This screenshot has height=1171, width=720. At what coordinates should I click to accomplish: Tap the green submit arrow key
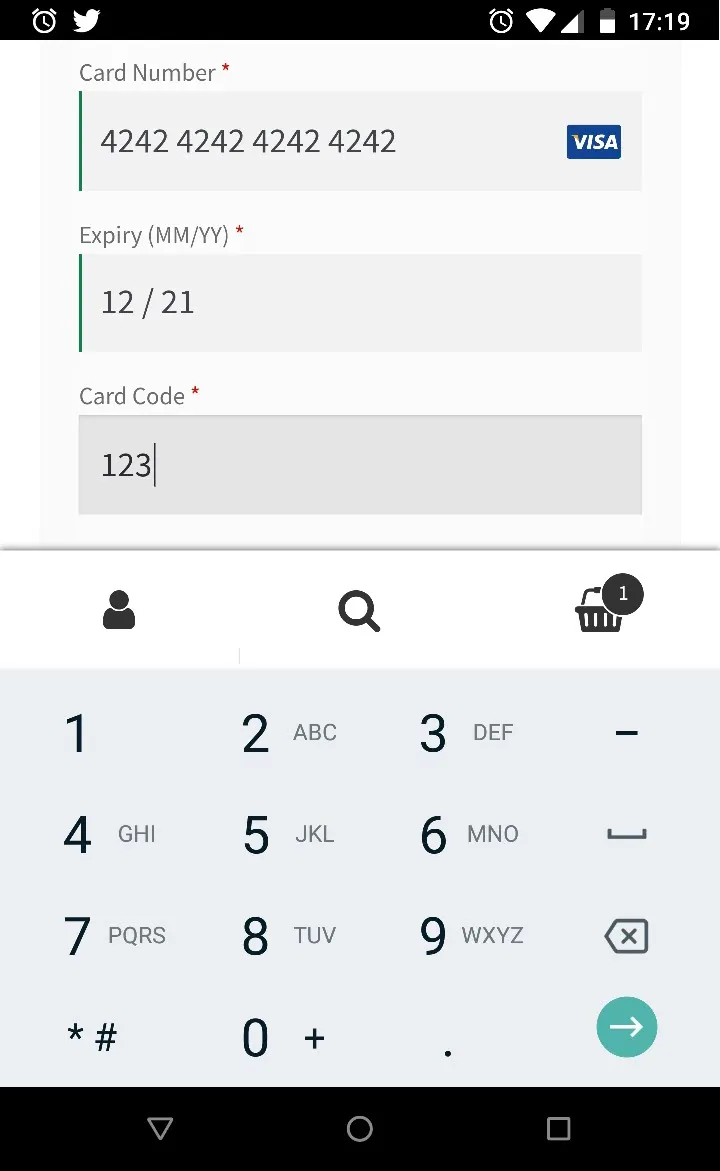click(627, 1026)
